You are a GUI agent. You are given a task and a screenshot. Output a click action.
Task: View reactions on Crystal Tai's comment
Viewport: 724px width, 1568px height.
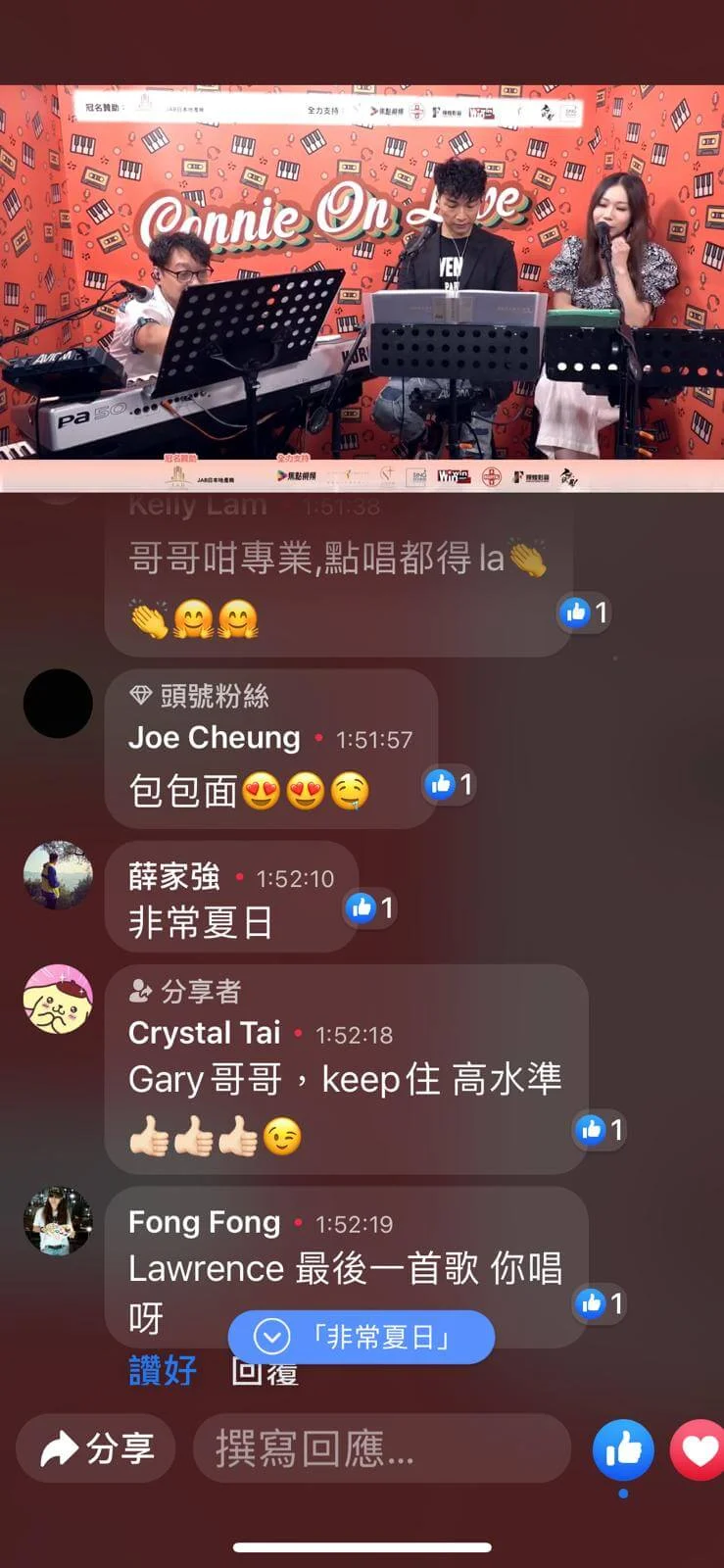[x=600, y=1130]
